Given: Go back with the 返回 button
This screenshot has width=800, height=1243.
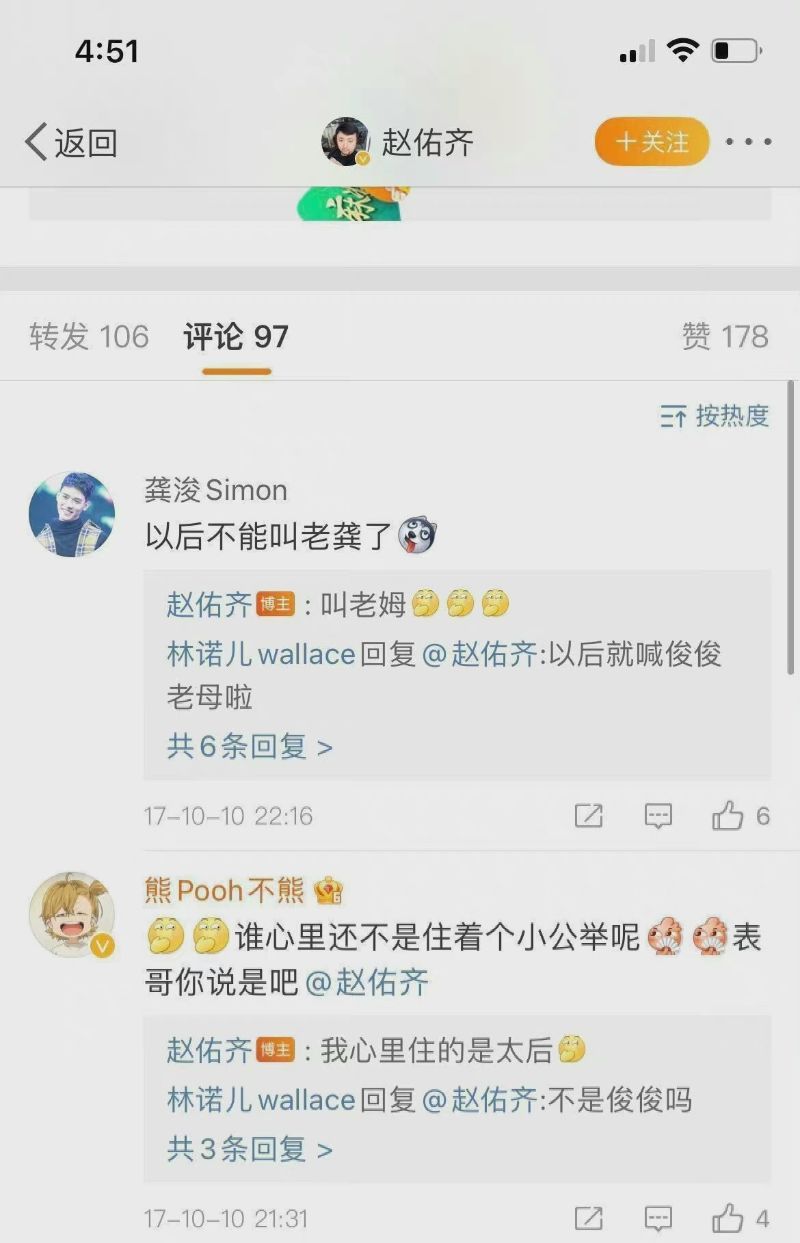Looking at the screenshot, I should pyautogui.click(x=70, y=143).
